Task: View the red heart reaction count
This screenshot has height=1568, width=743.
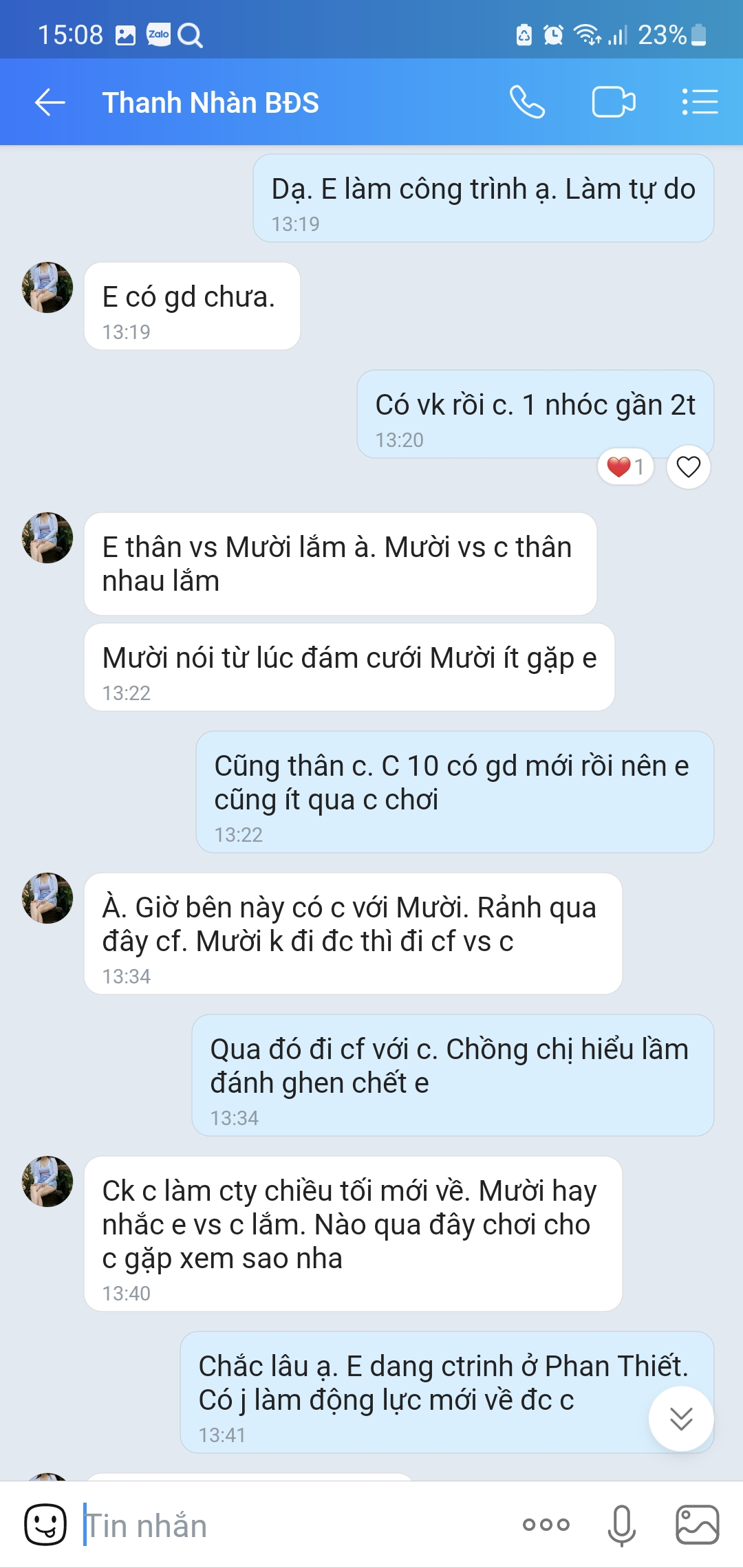Action: point(625,467)
